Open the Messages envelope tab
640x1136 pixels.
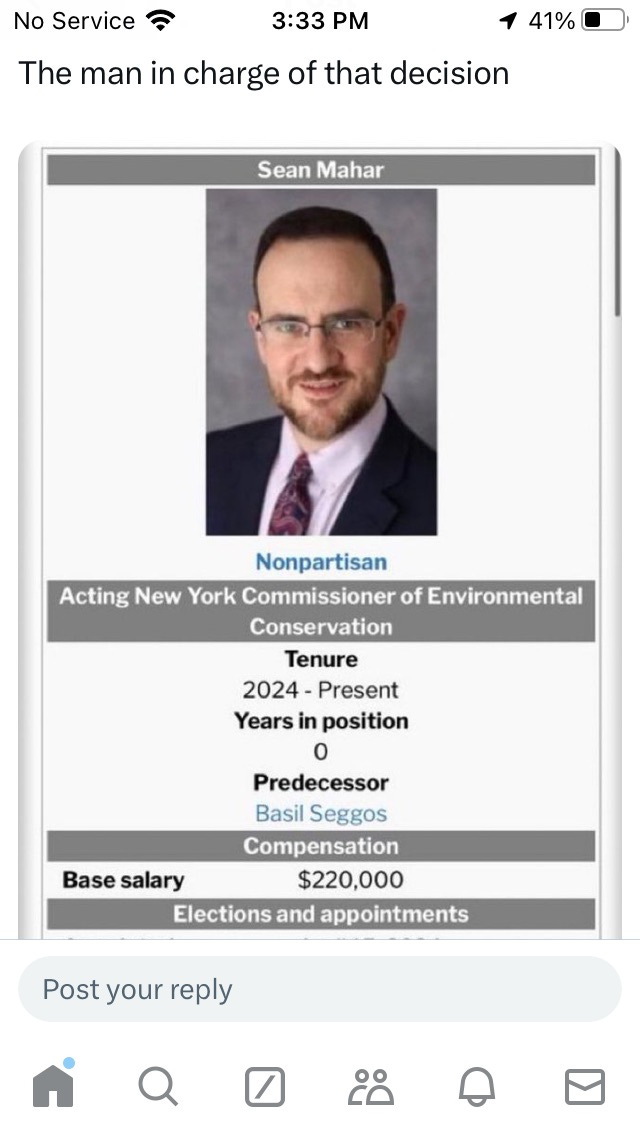coord(584,1086)
